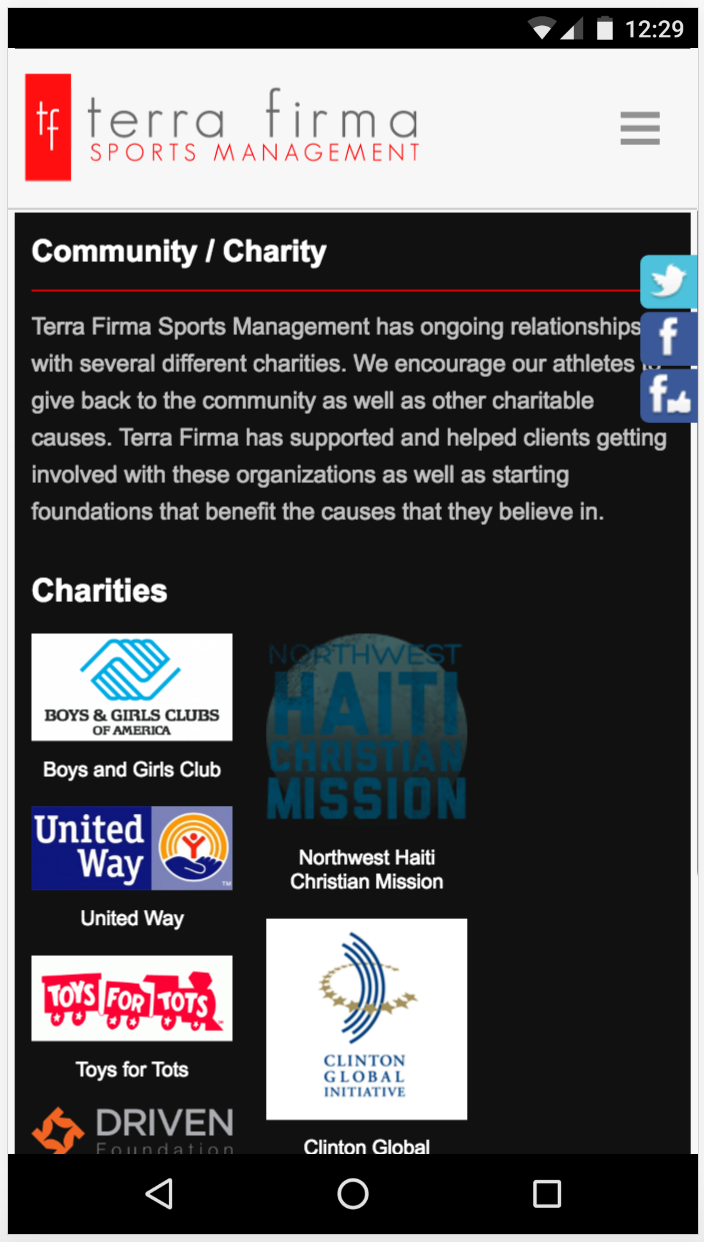Open the Facebook side button

(669, 339)
